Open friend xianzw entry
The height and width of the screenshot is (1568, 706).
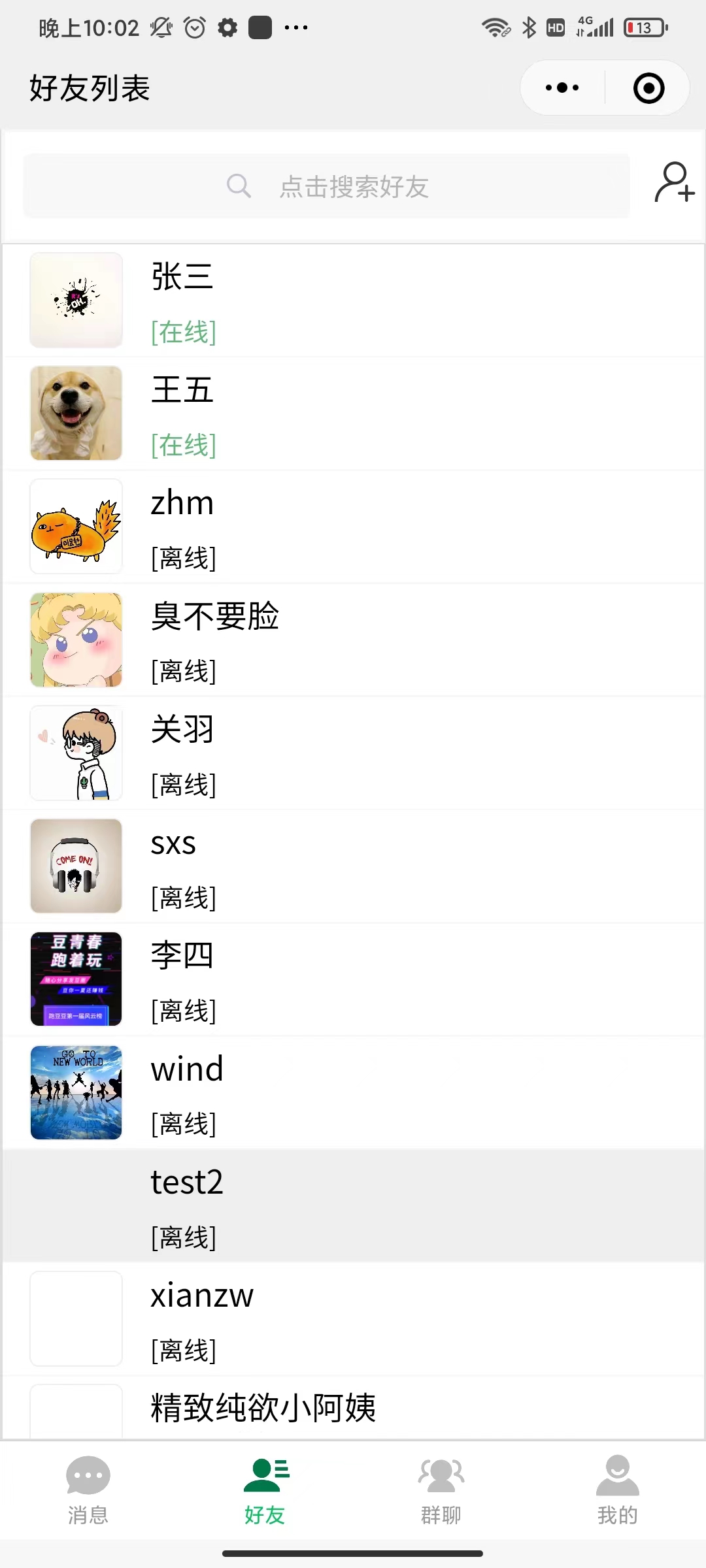point(353,1318)
